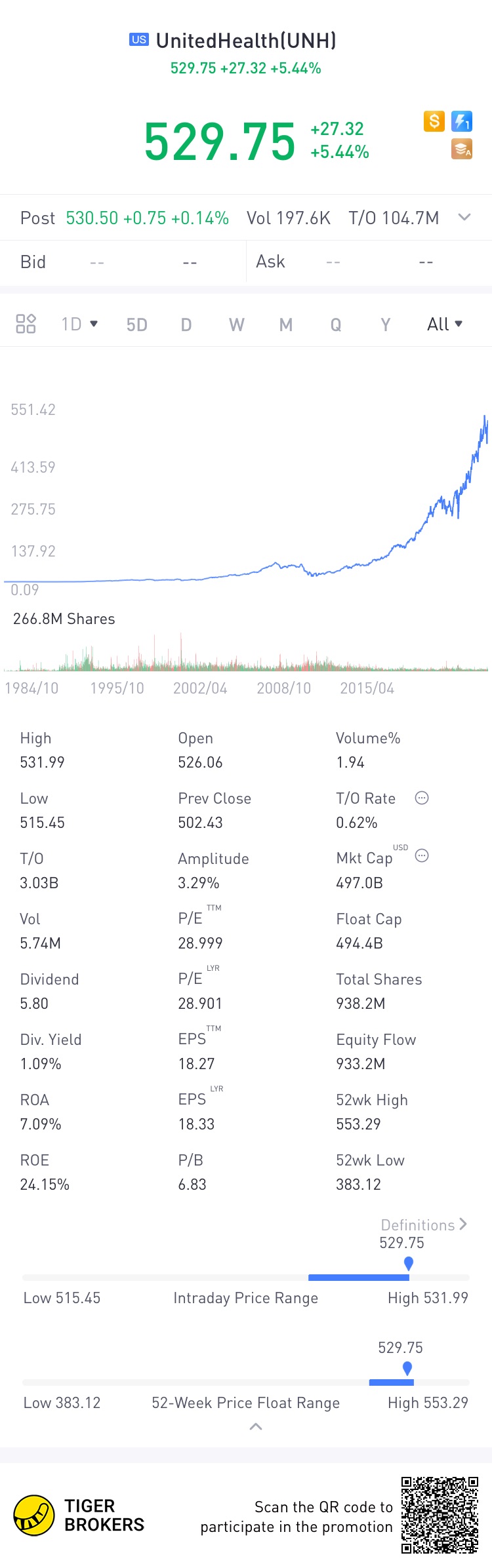The image size is (492, 1568).
Task: Tap the stacked coins badge icon
Action: pyautogui.click(x=462, y=149)
